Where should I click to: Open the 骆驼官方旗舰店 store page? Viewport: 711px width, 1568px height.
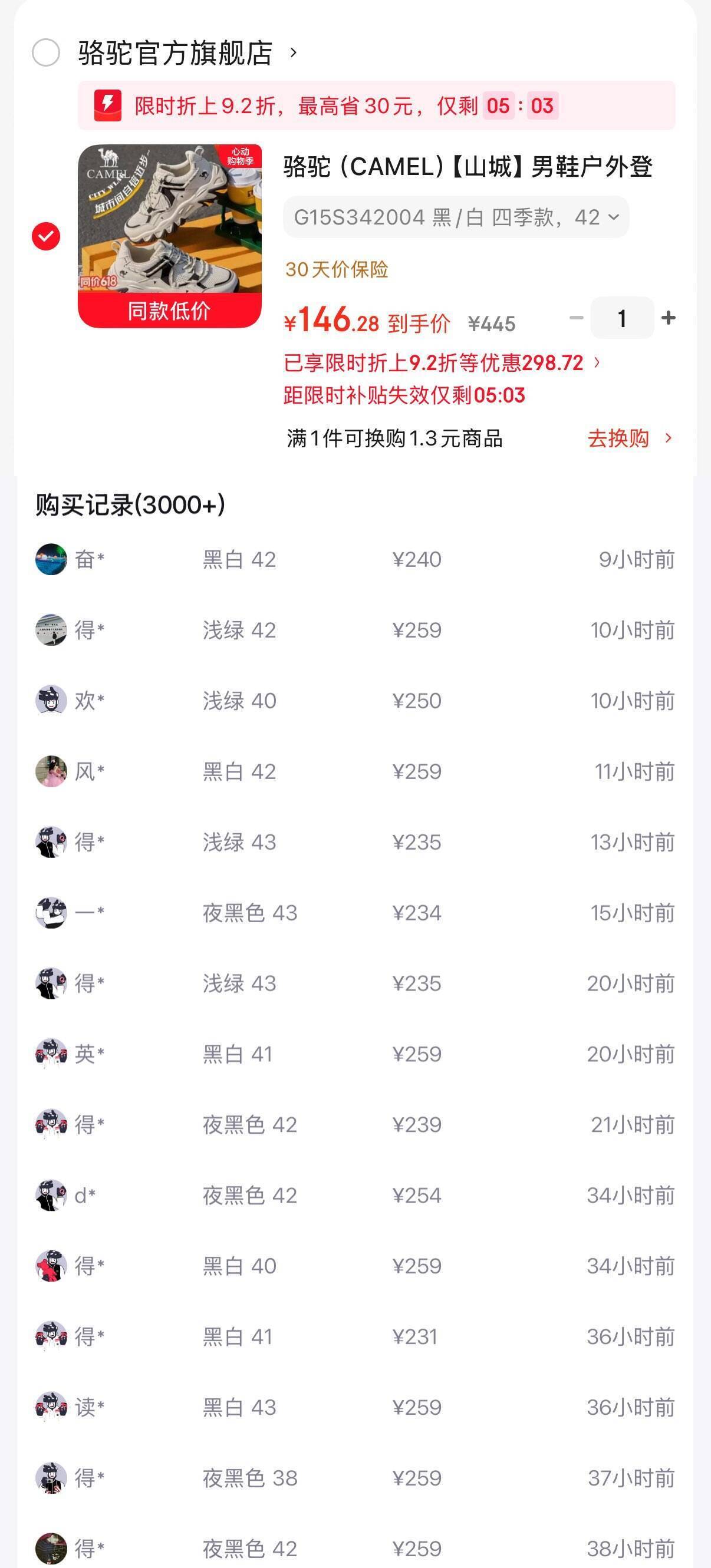coord(187,53)
